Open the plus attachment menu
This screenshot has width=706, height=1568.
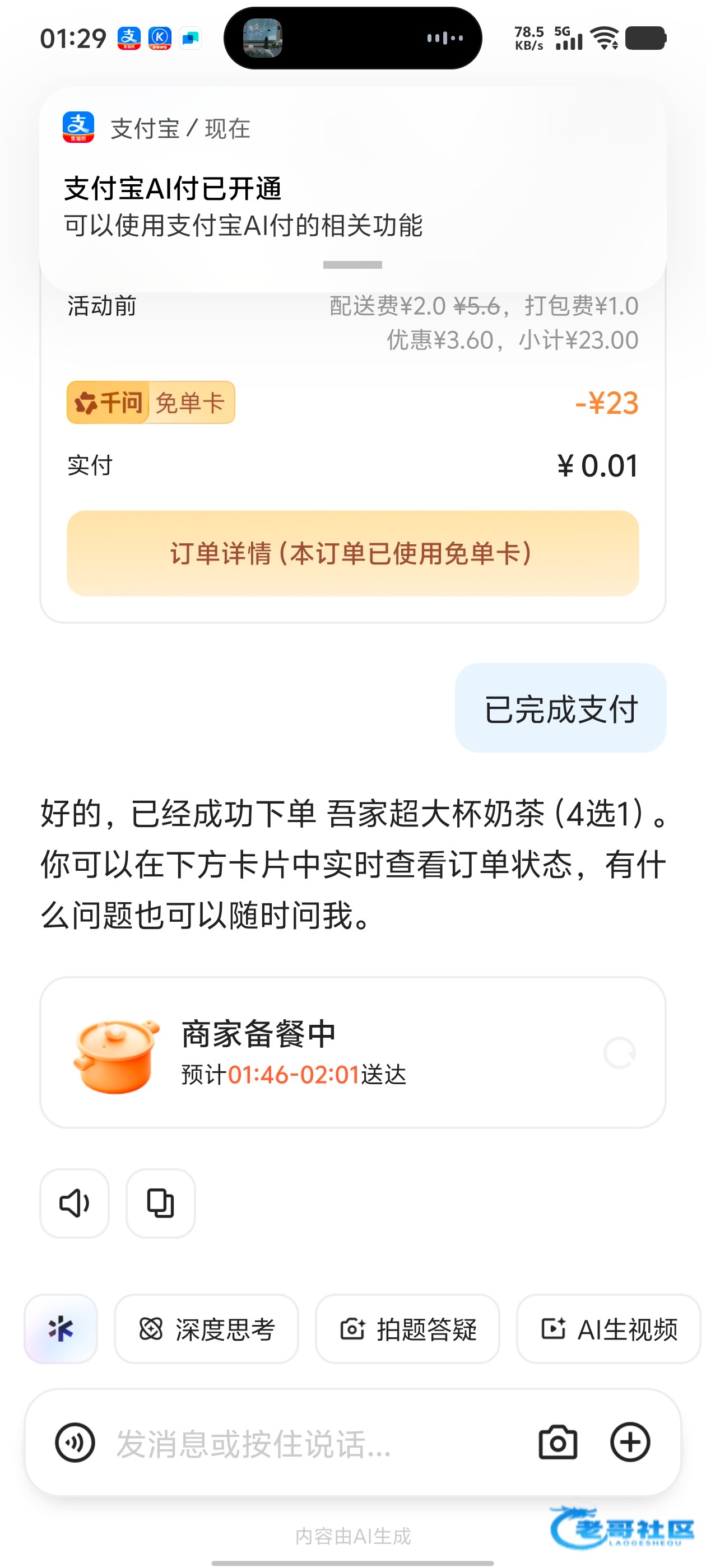[x=630, y=1443]
